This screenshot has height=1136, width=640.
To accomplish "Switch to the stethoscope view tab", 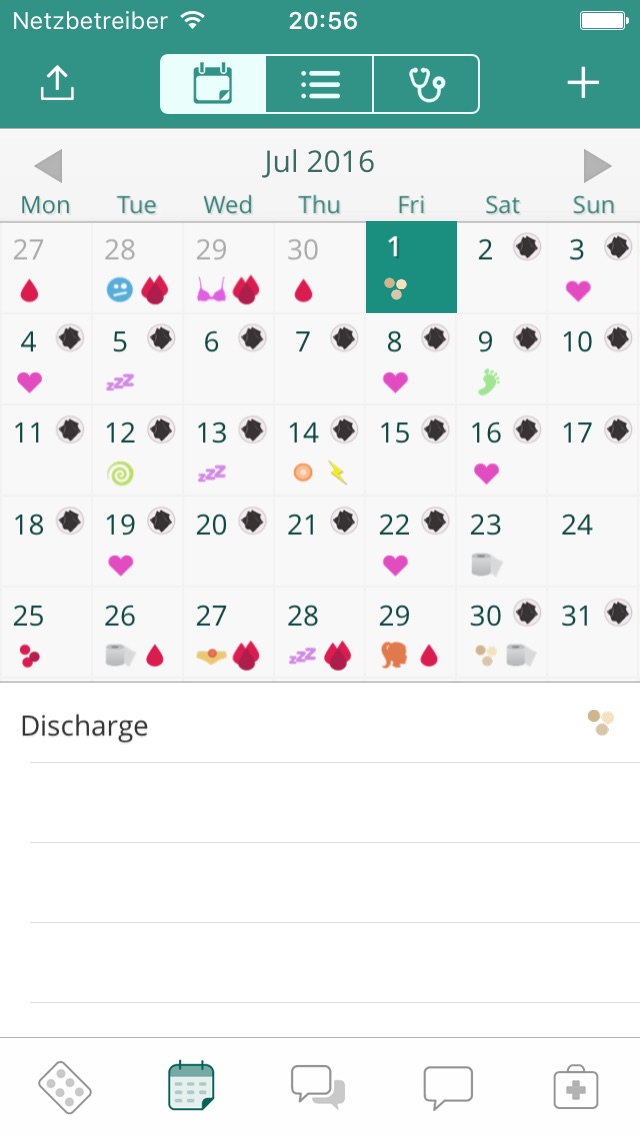I will [x=426, y=84].
